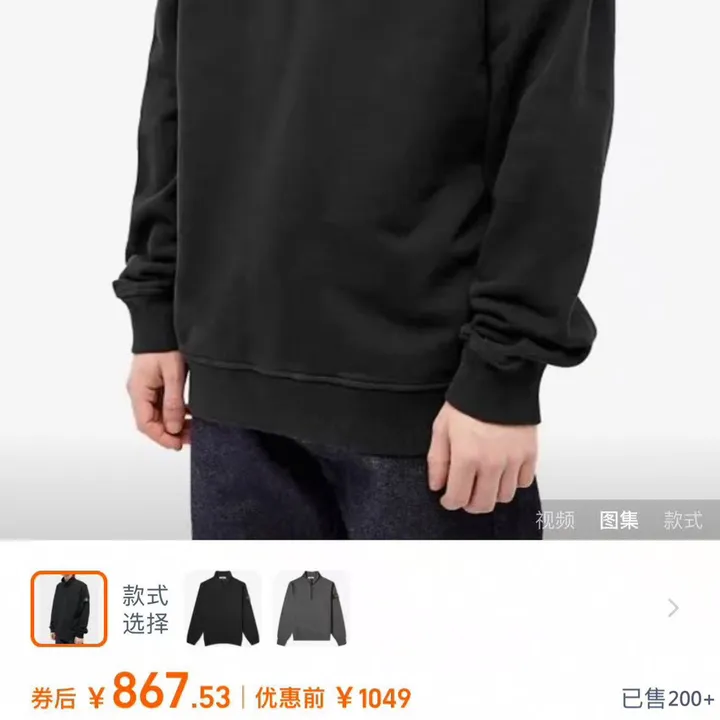The height and width of the screenshot is (720, 720).
Task: Switch to the 图集 tab
Action: [619, 520]
